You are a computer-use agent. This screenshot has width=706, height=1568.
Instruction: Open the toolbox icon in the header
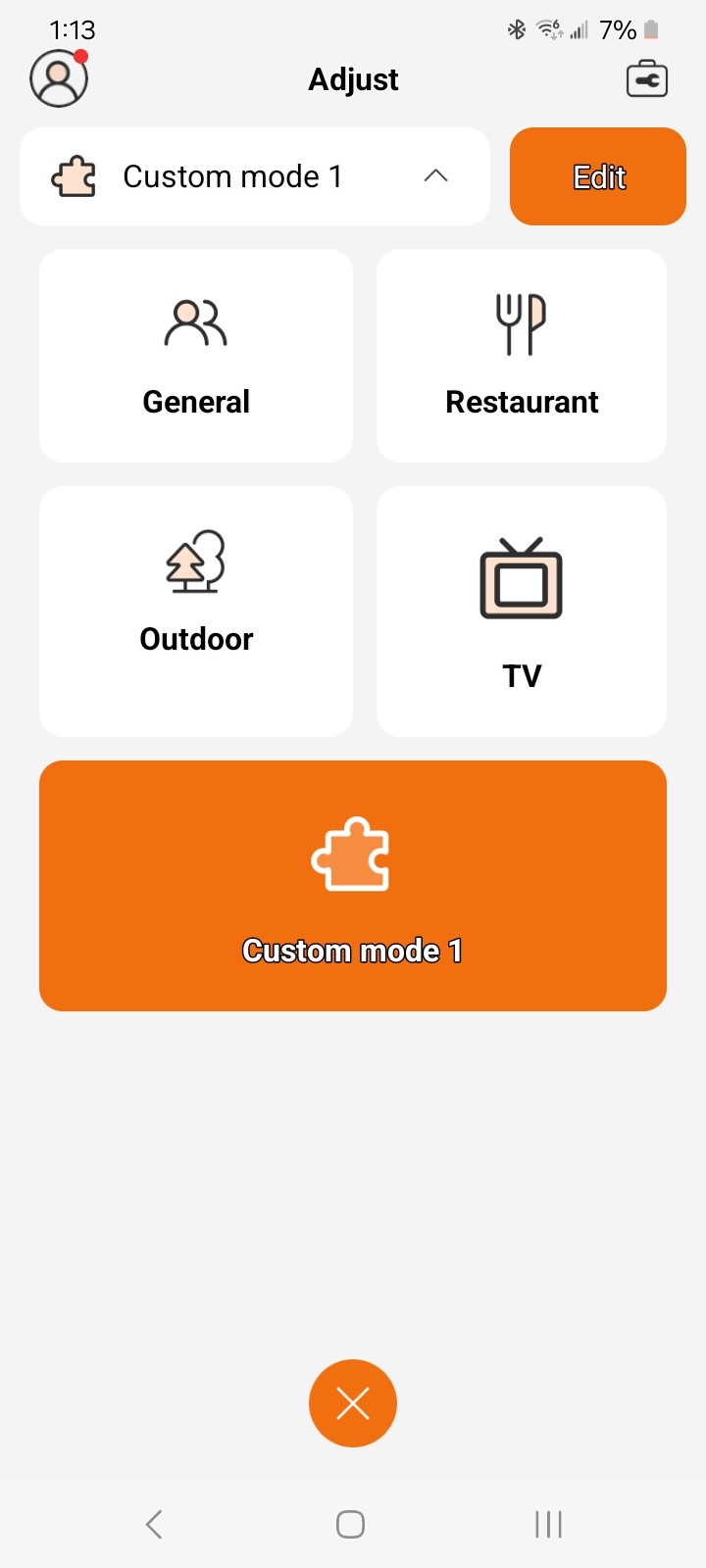tap(647, 78)
